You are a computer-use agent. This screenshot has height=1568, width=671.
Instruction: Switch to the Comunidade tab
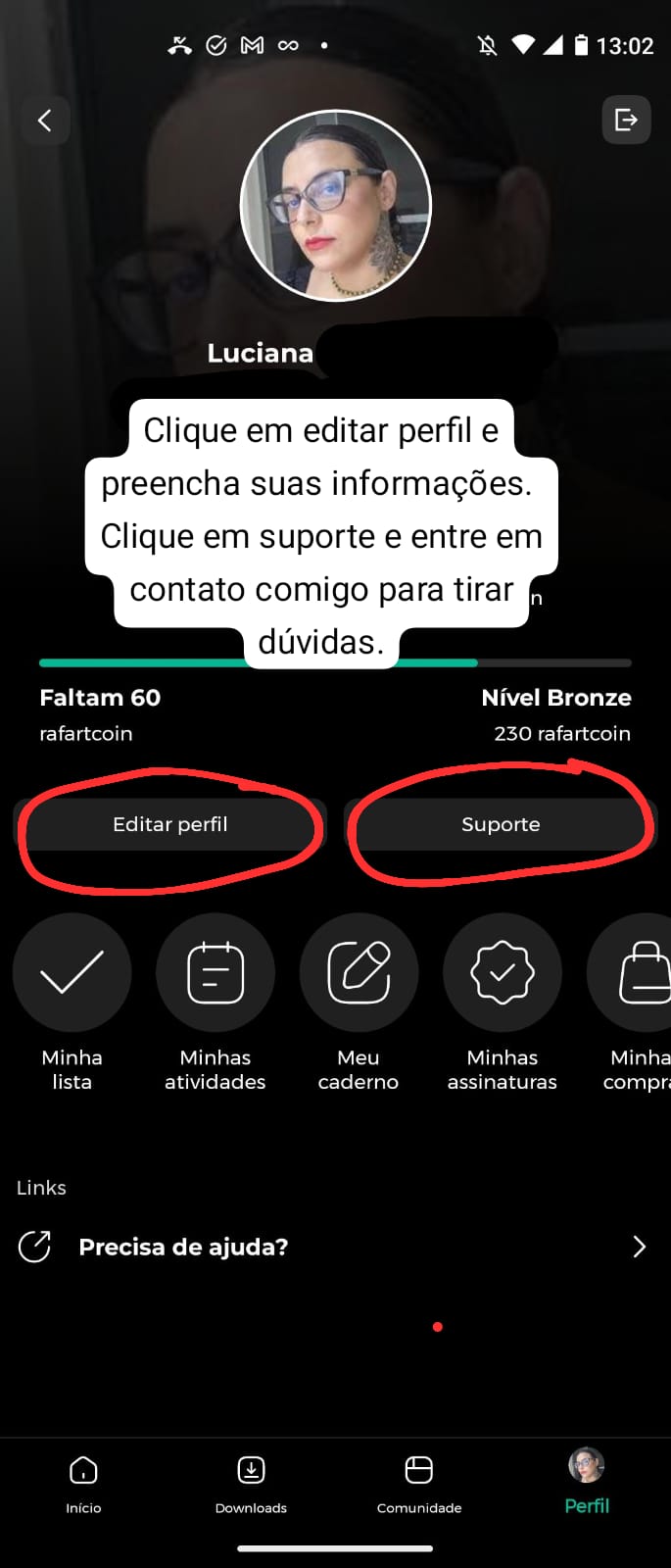pos(419,1482)
